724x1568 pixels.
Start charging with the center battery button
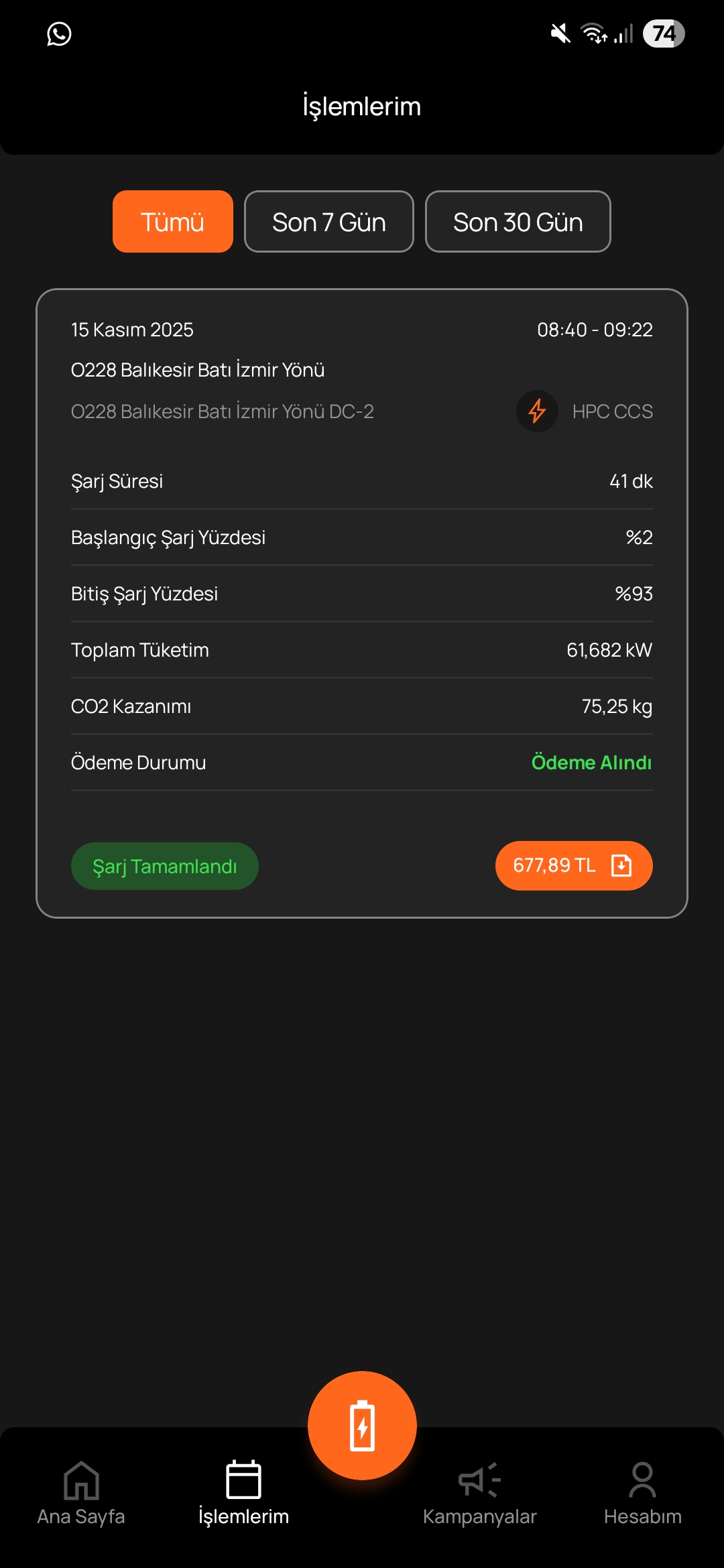(362, 1425)
